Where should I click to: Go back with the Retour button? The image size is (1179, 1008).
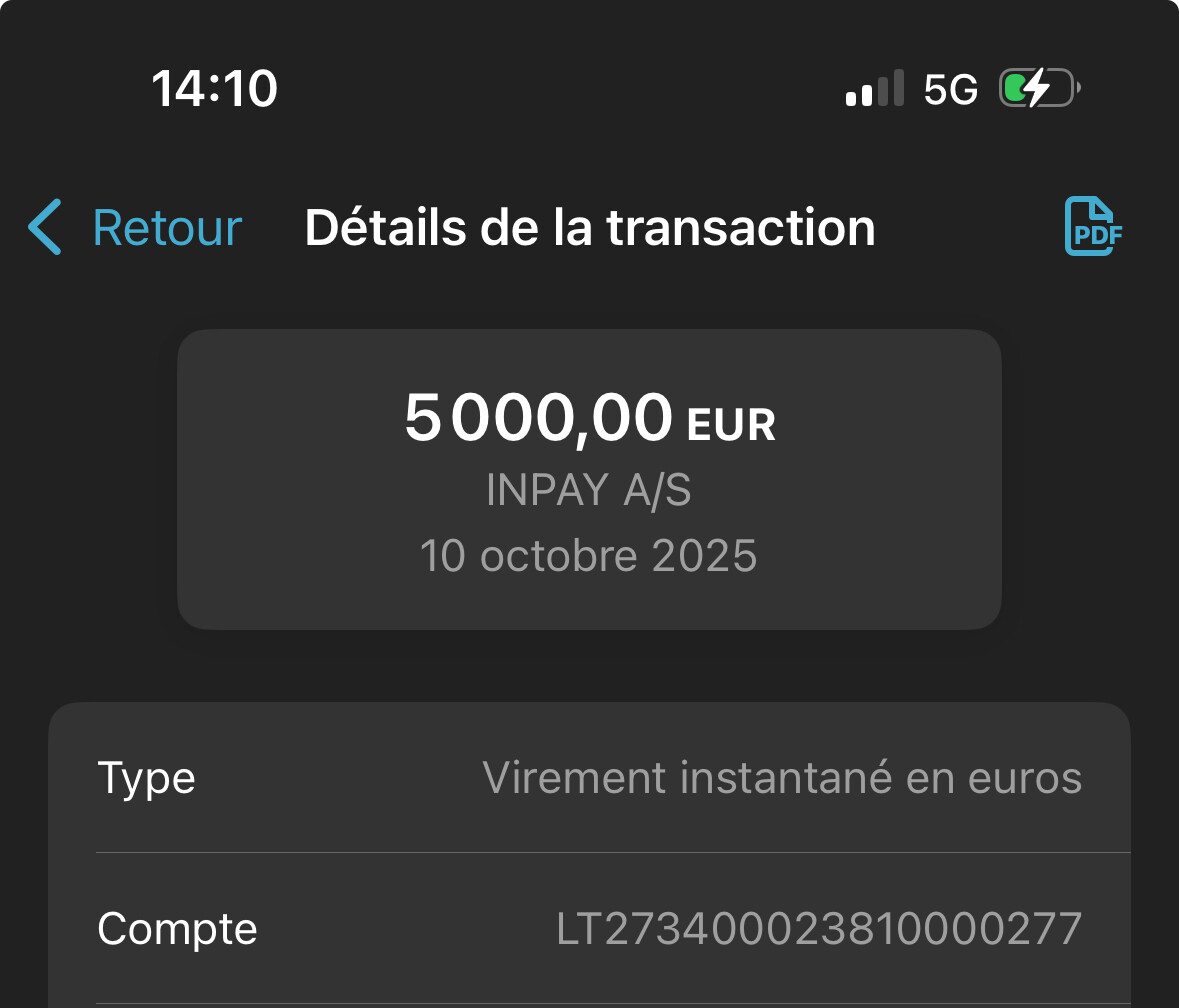pyautogui.click(x=136, y=228)
